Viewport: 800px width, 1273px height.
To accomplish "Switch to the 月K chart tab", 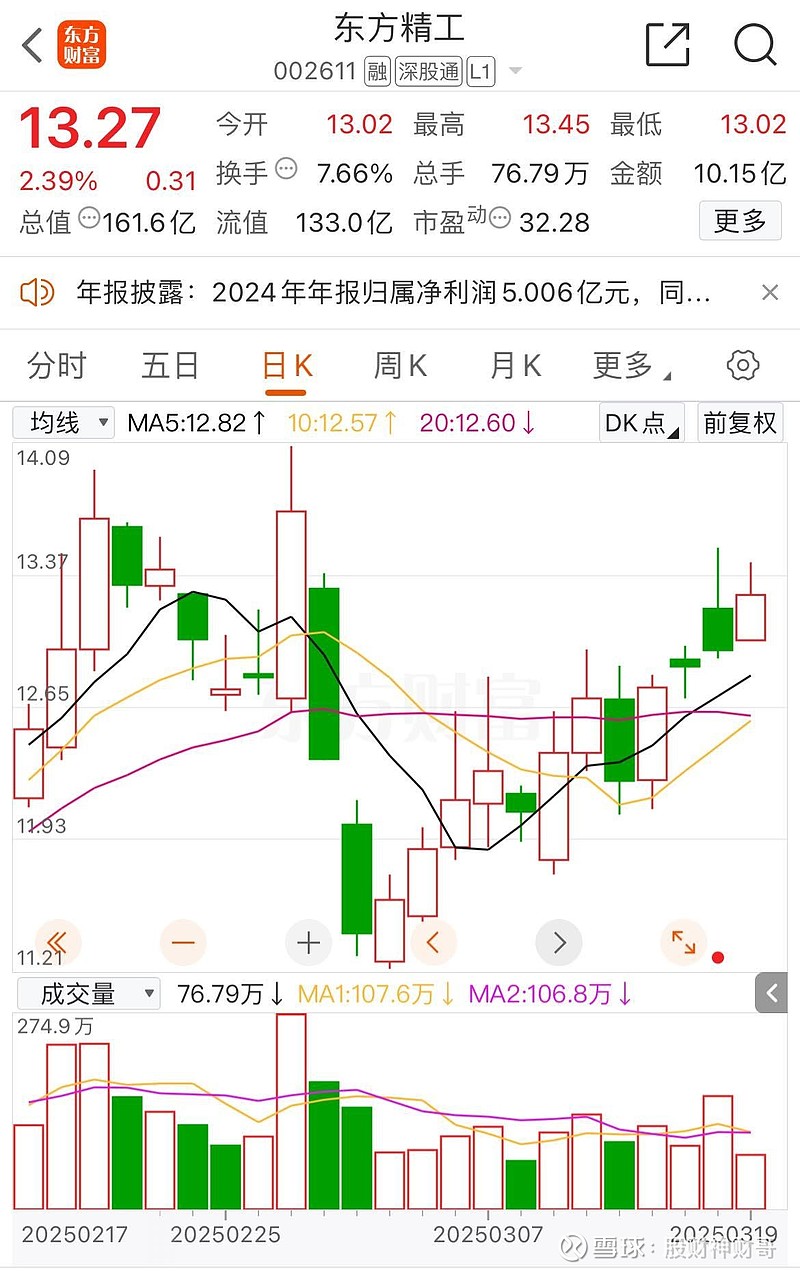I will point(515,366).
